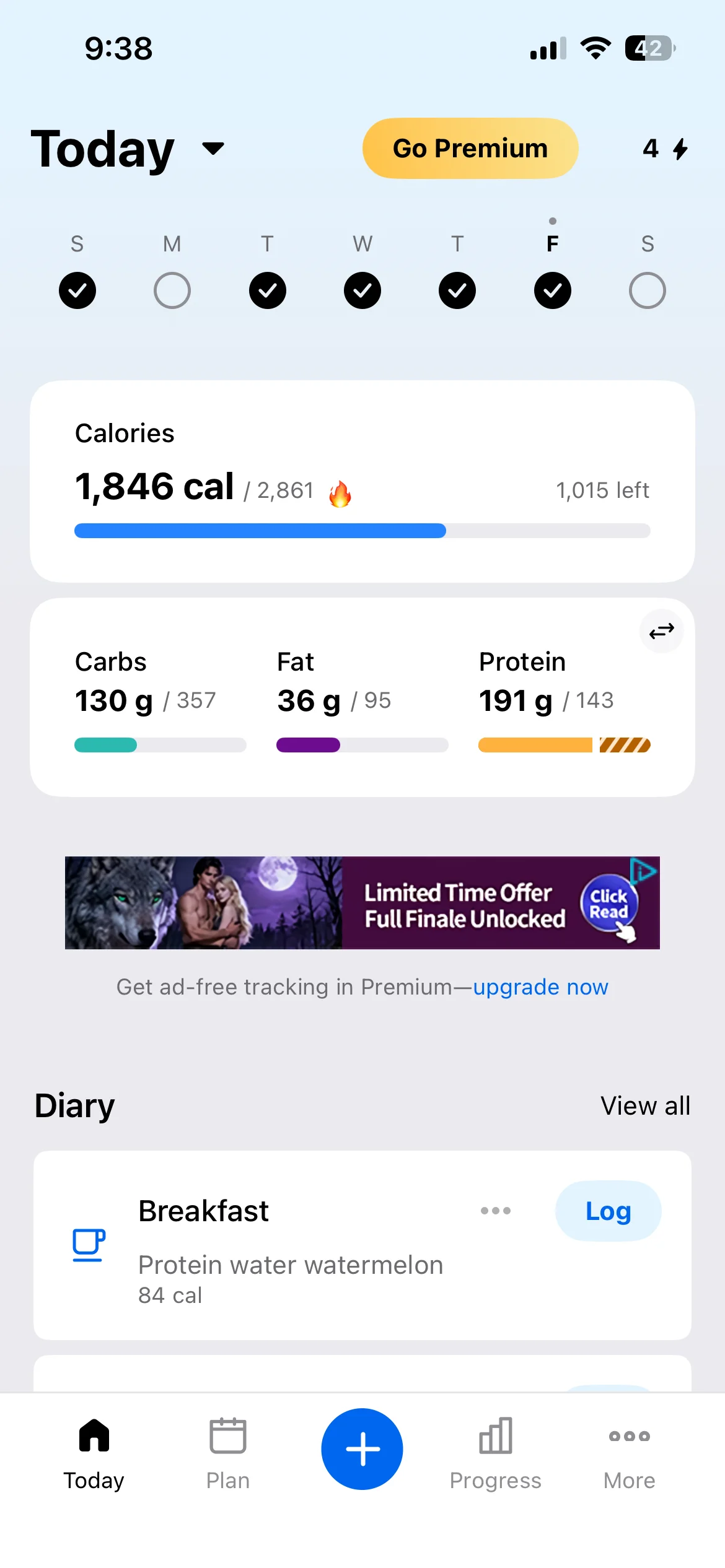View all diary entries
The height and width of the screenshot is (1568, 725).
[645, 1105]
